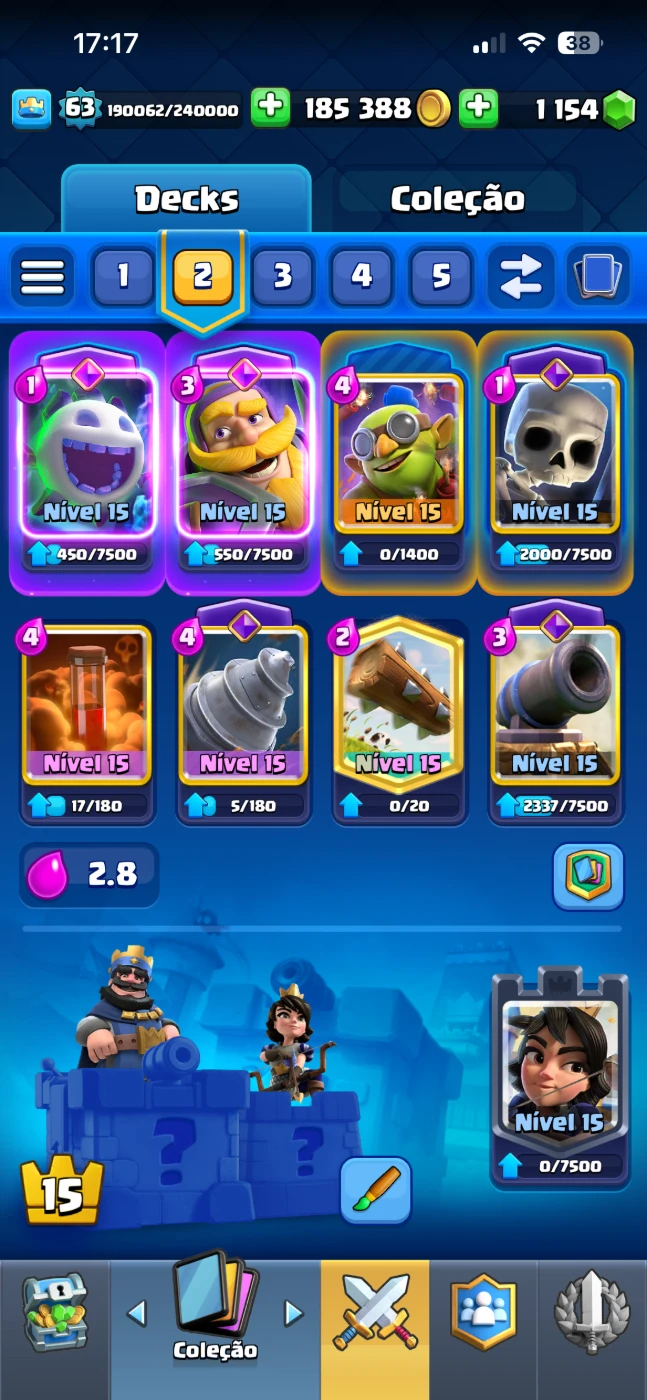Select deck slot 5
This screenshot has height=1400, width=647.
[x=441, y=276]
